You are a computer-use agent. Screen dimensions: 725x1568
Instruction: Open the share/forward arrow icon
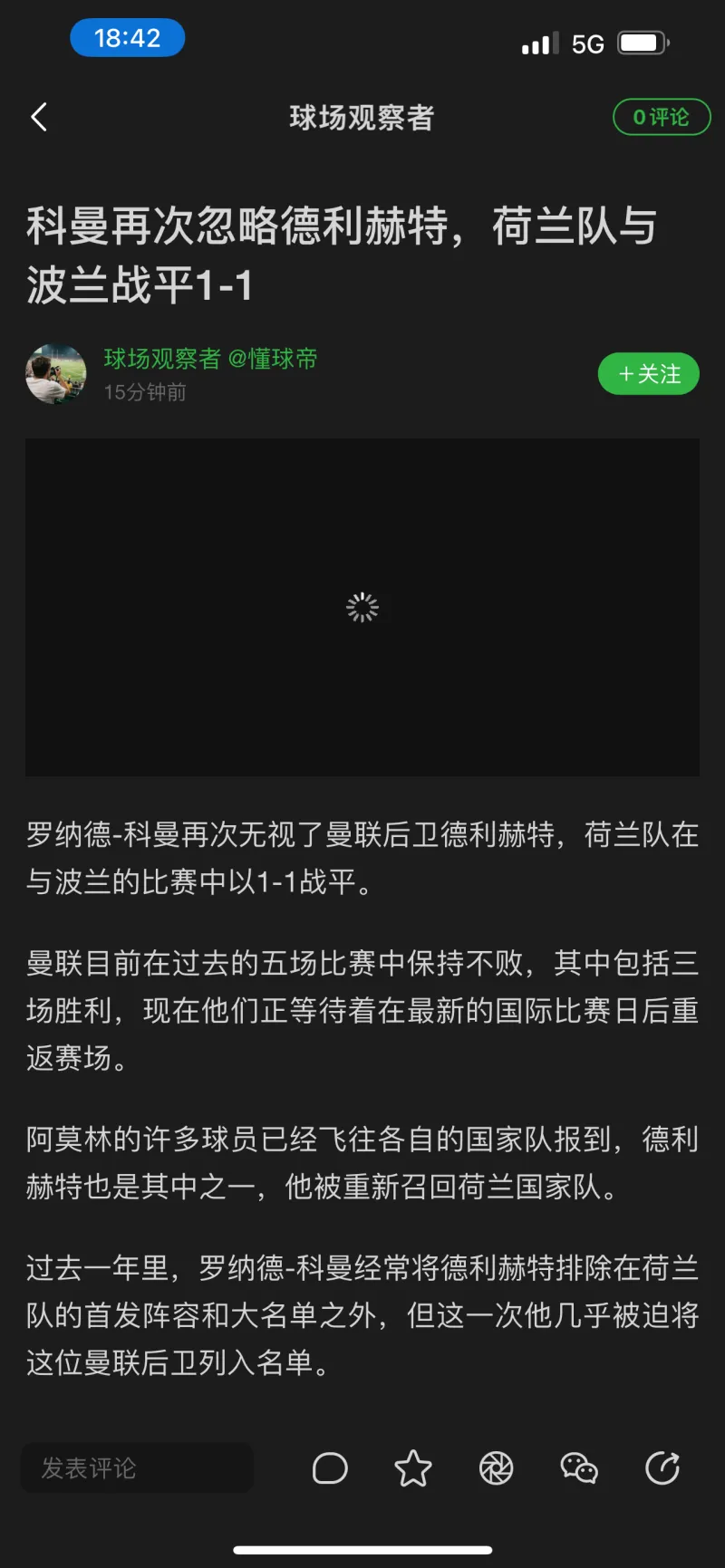662,1468
